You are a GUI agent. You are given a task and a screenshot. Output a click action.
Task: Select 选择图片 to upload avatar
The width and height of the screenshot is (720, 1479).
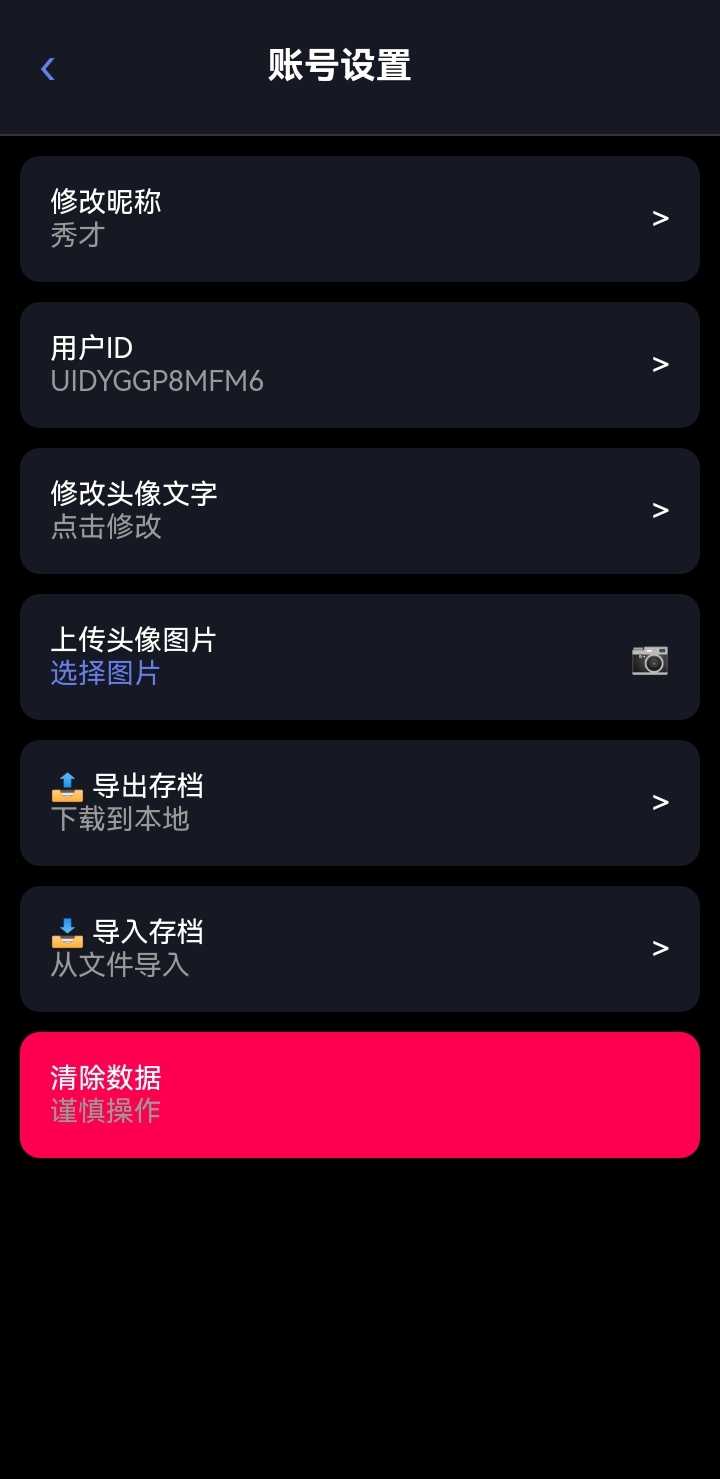106,673
